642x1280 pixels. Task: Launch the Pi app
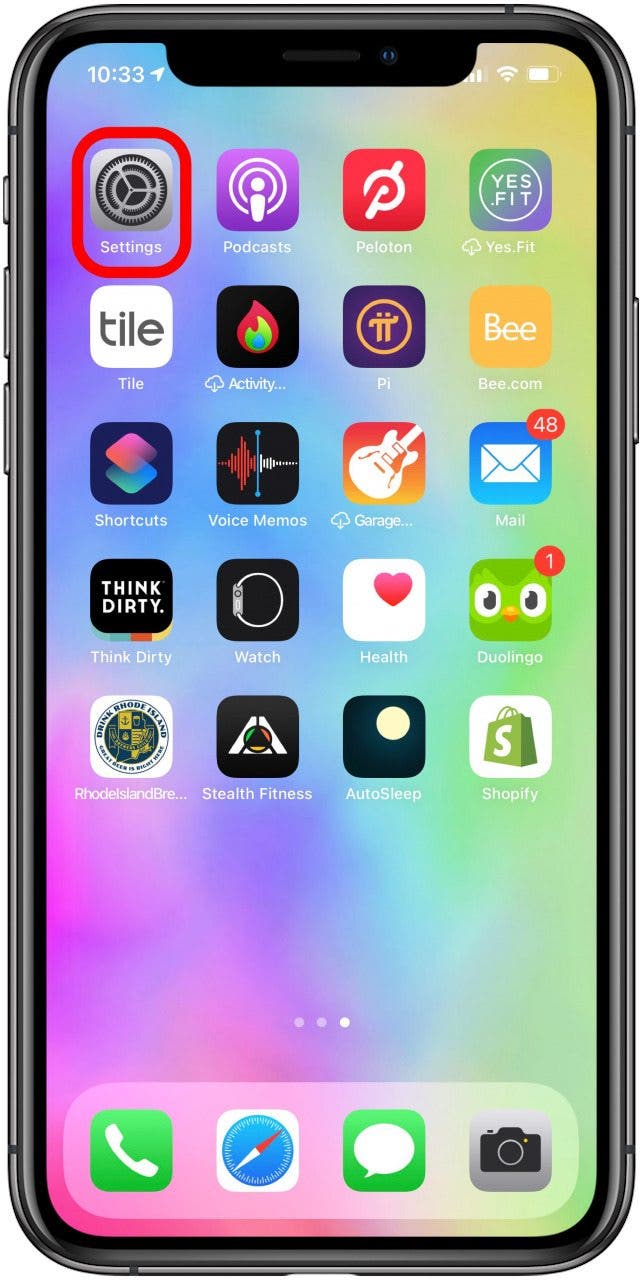point(384,327)
